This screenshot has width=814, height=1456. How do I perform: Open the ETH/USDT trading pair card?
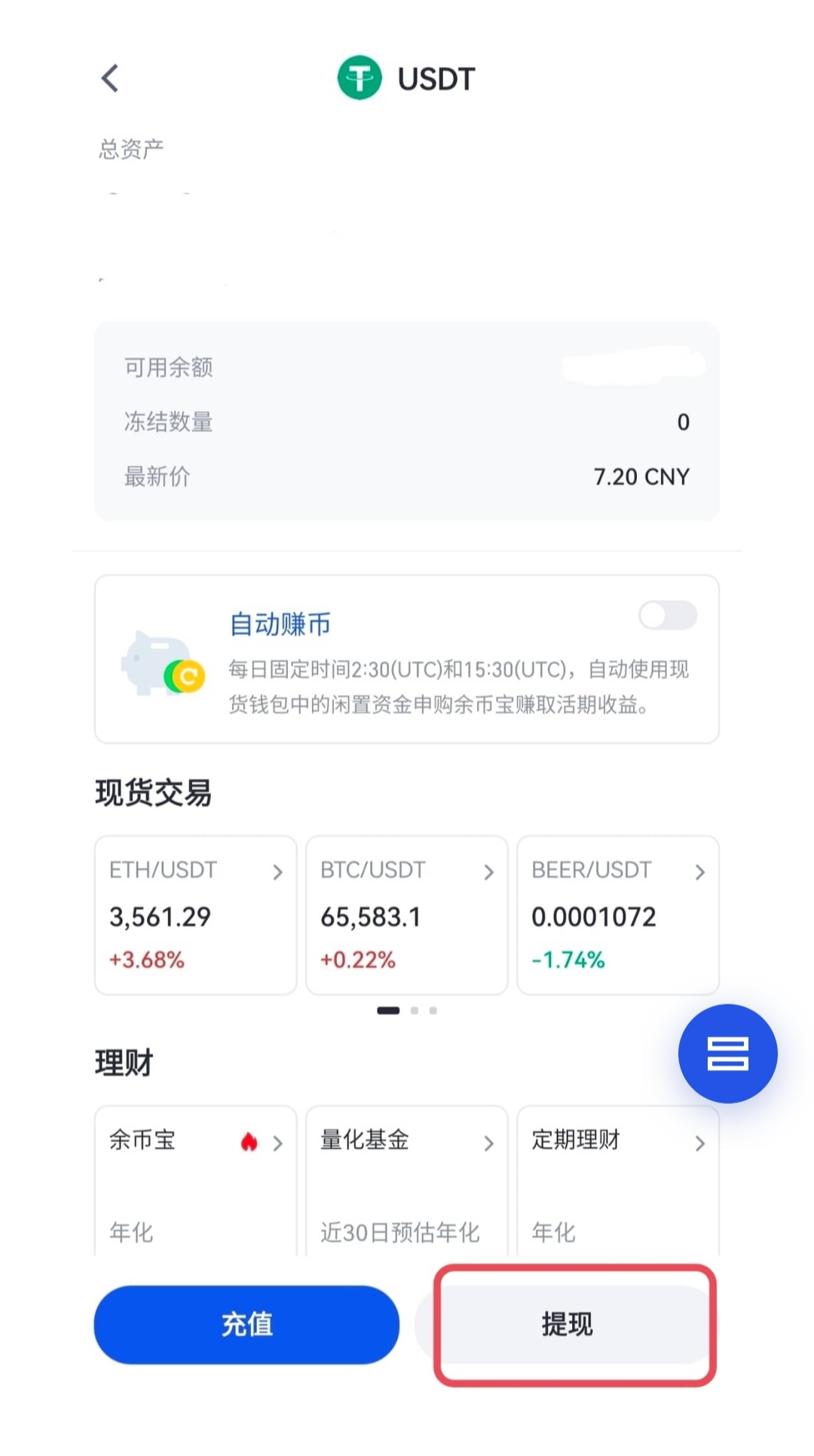195,915
